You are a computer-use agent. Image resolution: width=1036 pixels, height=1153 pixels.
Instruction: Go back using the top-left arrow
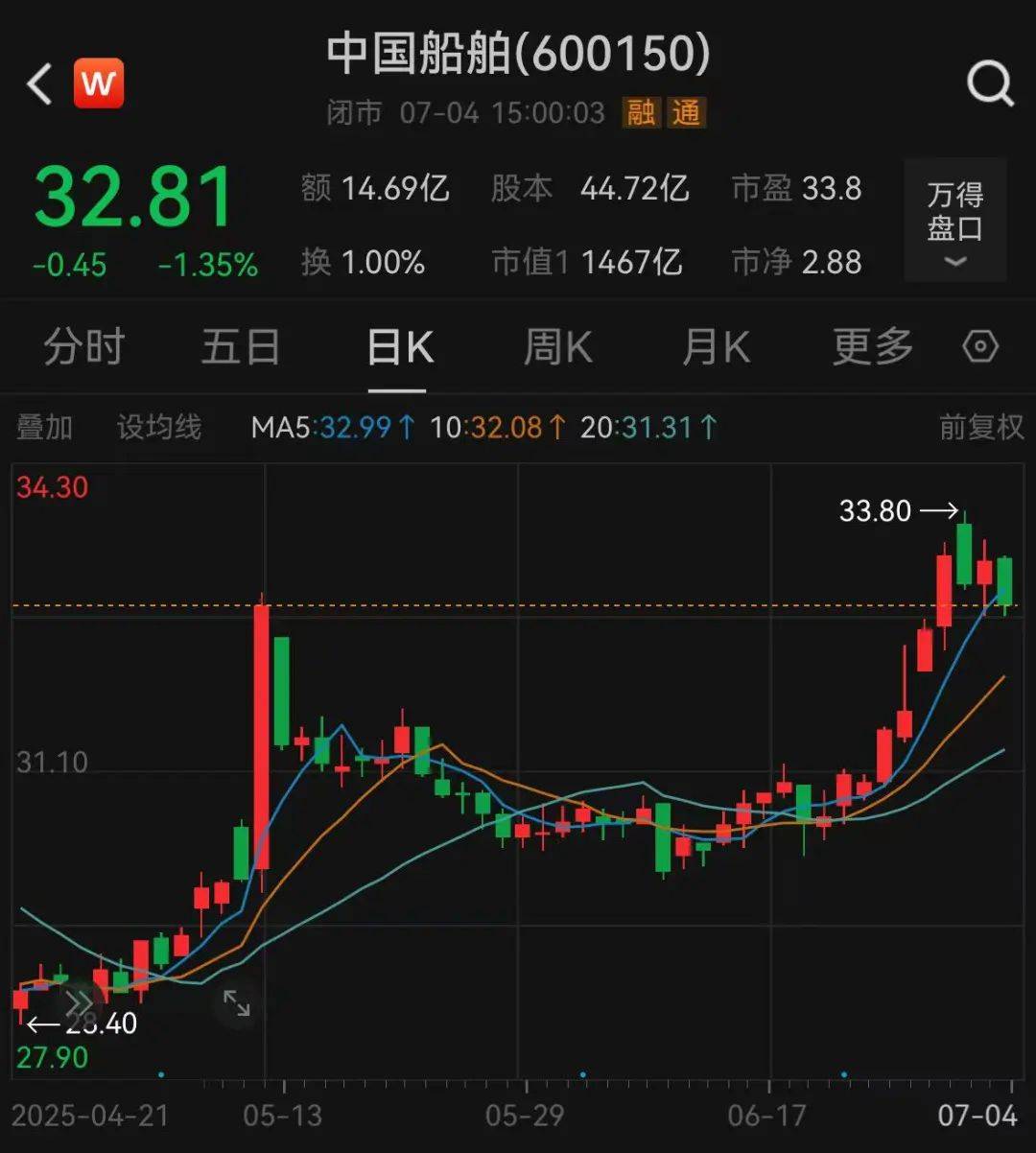point(39,84)
